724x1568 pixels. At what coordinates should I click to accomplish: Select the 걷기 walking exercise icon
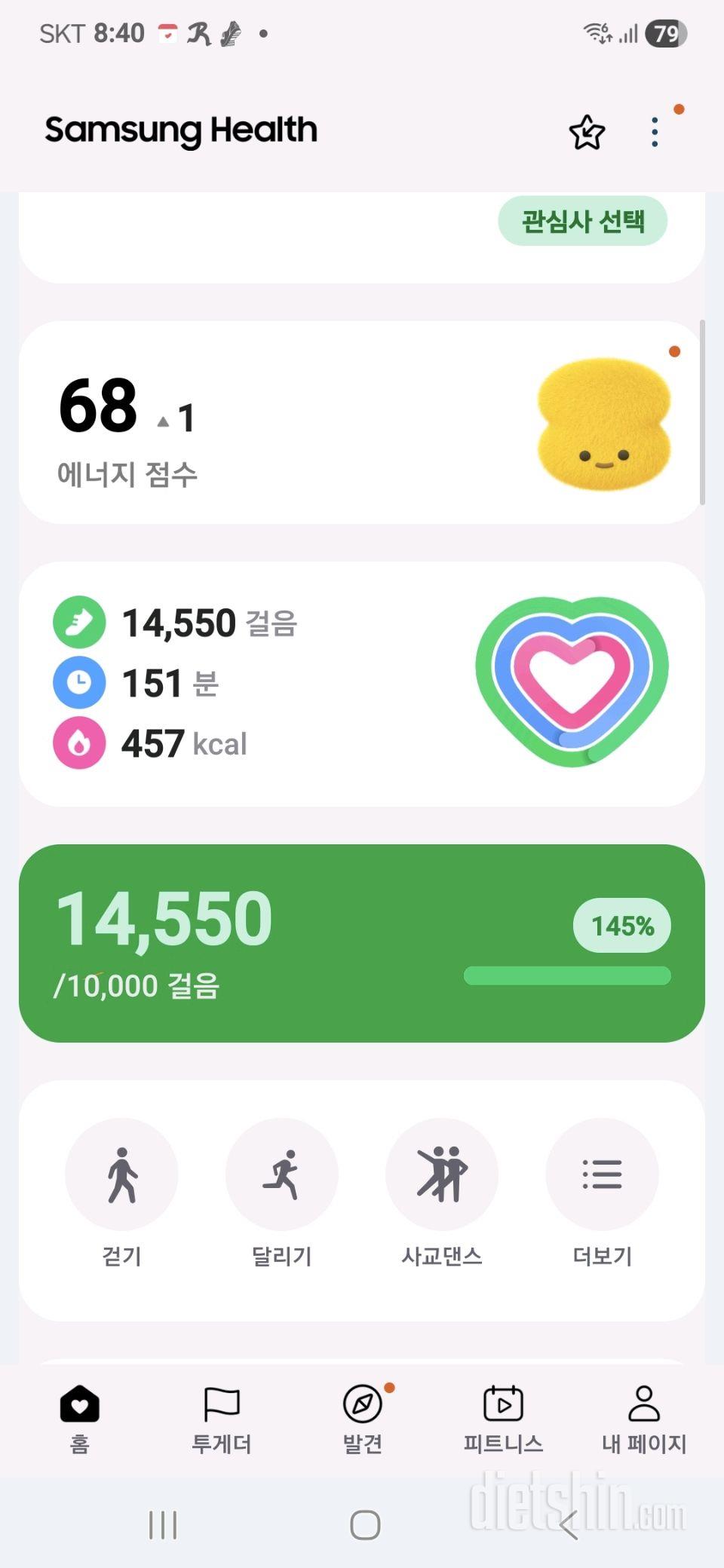pos(123,1173)
